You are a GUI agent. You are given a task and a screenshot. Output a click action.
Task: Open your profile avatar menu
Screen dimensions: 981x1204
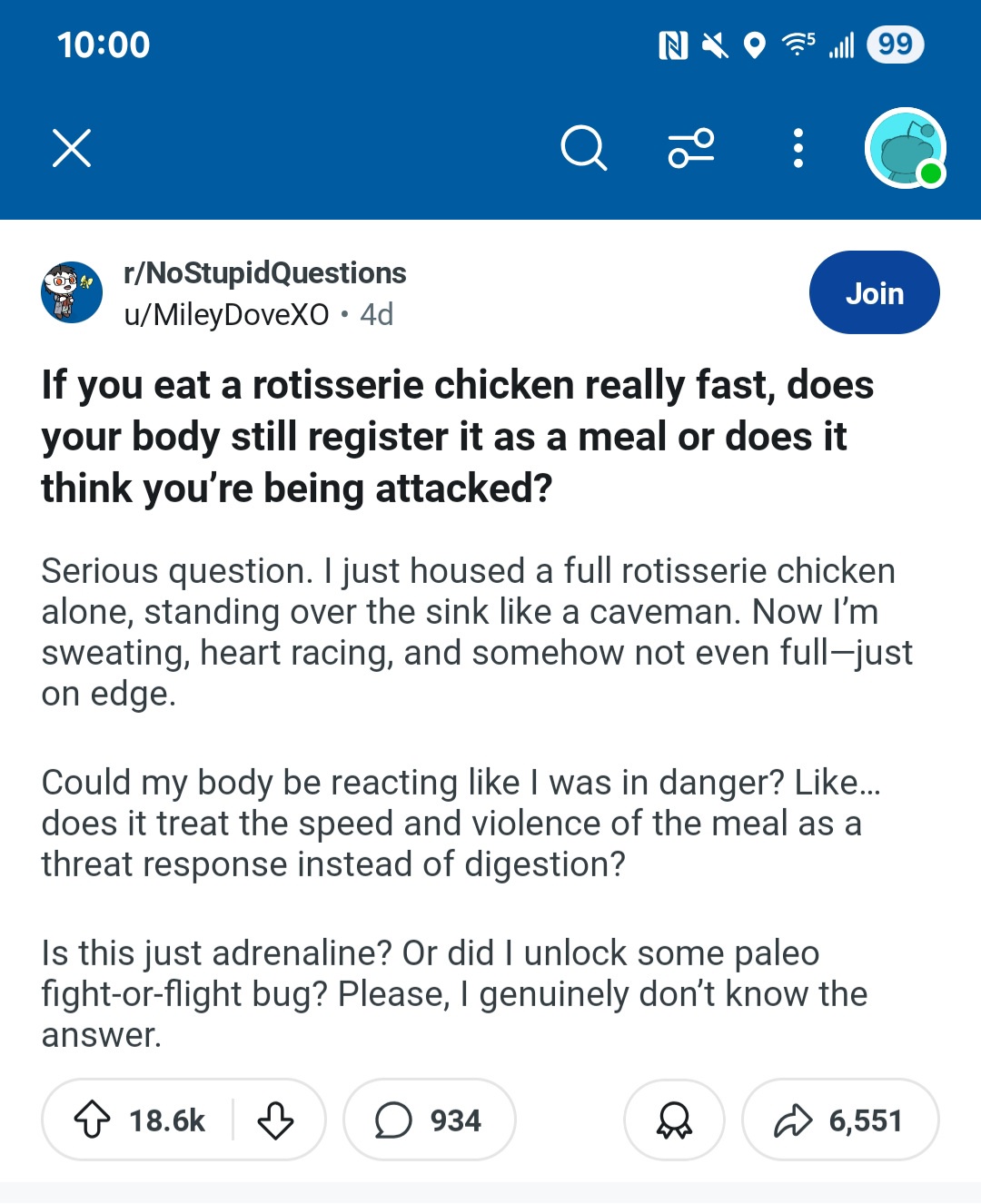click(x=905, y=148)
